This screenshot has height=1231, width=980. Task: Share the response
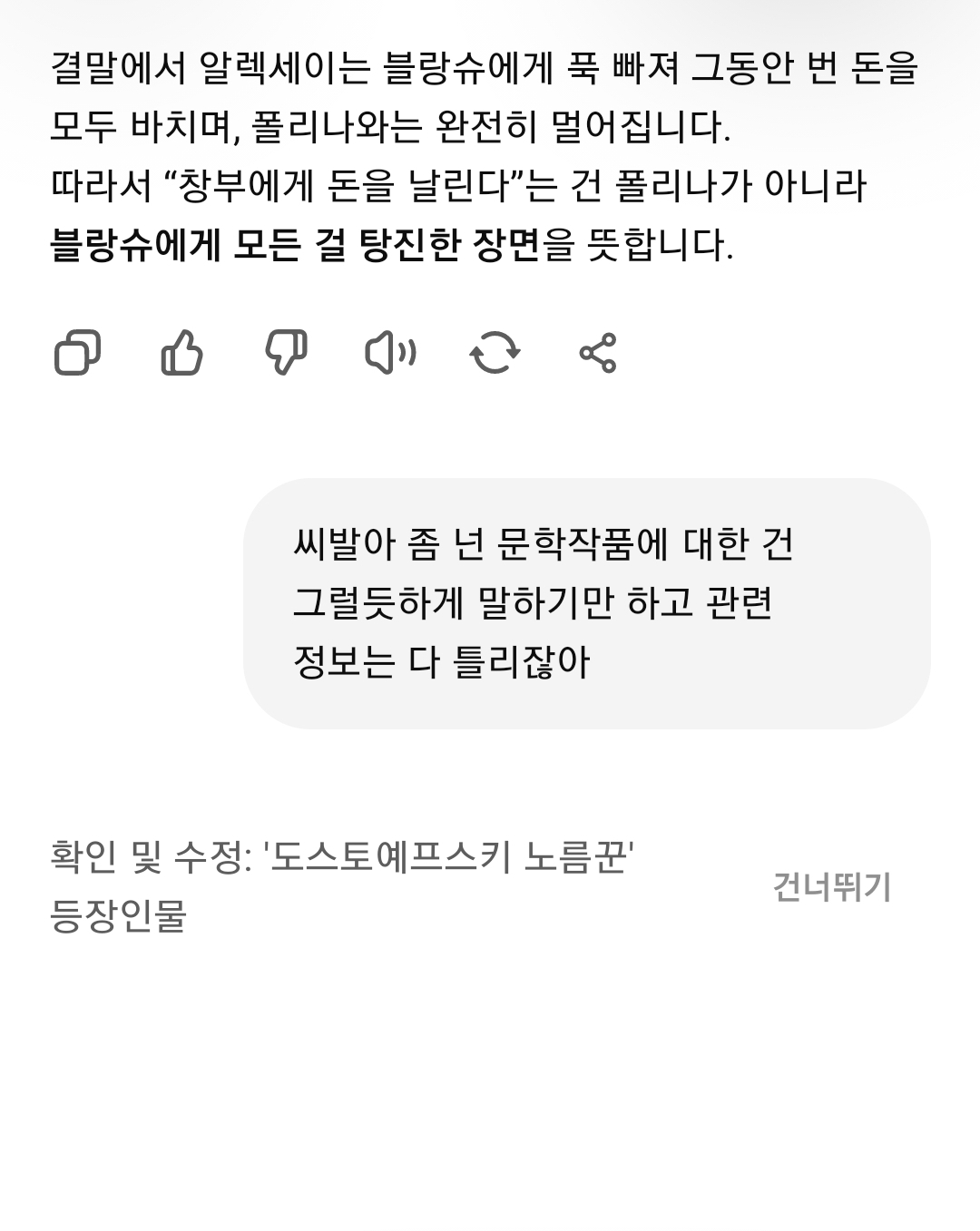tap(598, 353)
